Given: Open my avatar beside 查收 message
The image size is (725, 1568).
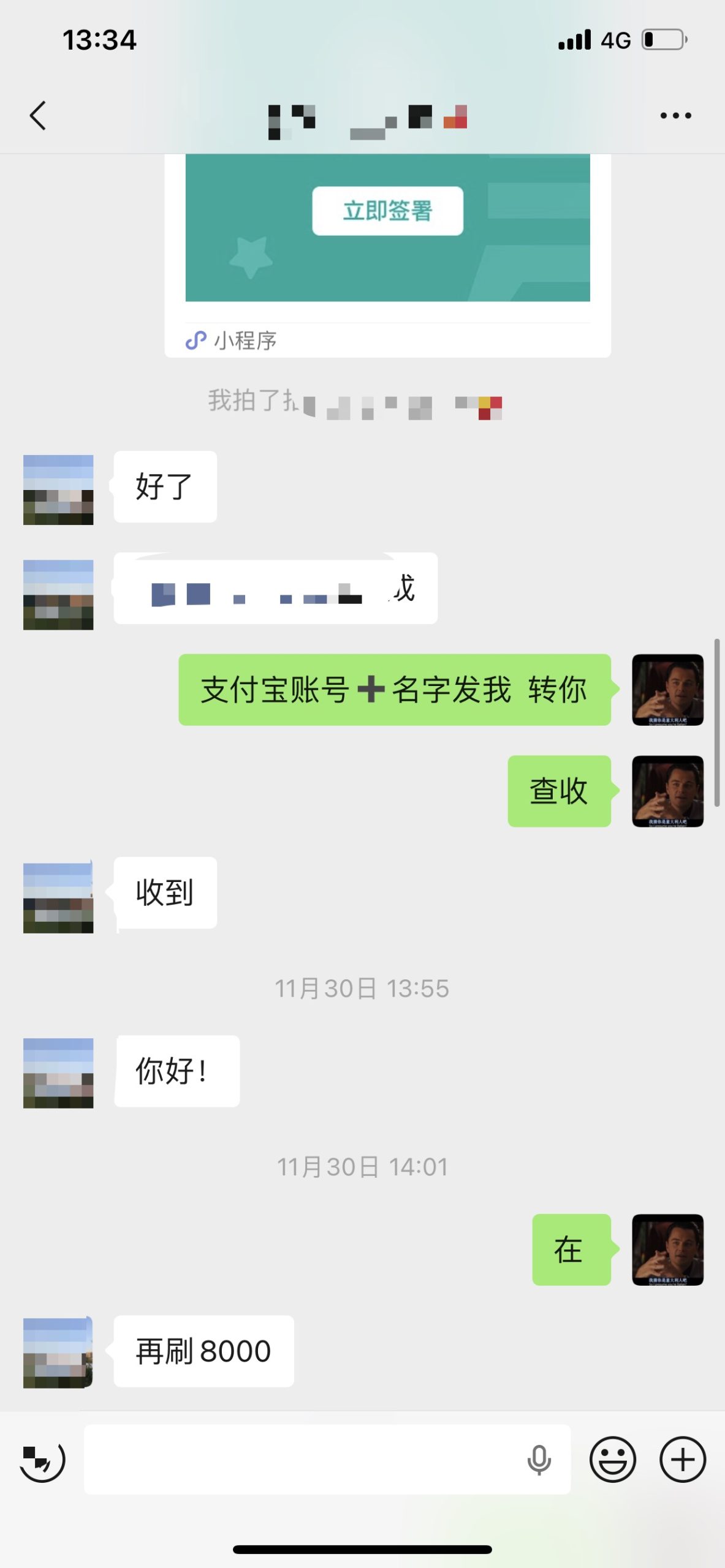Looking at the screenshot, I should coord(667,791).
